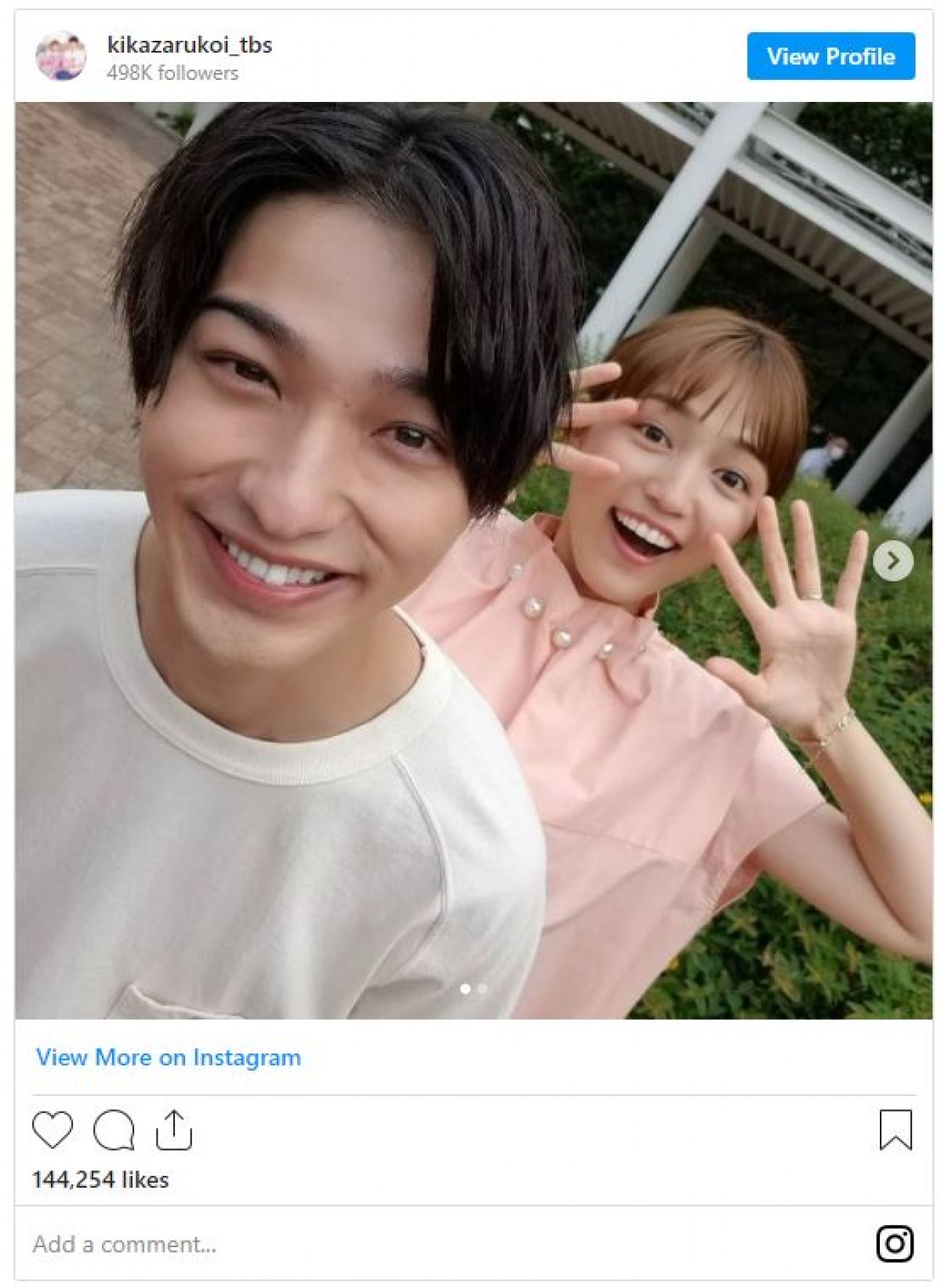
Task: Go to next photo in carousel
Action: point(893,561)
